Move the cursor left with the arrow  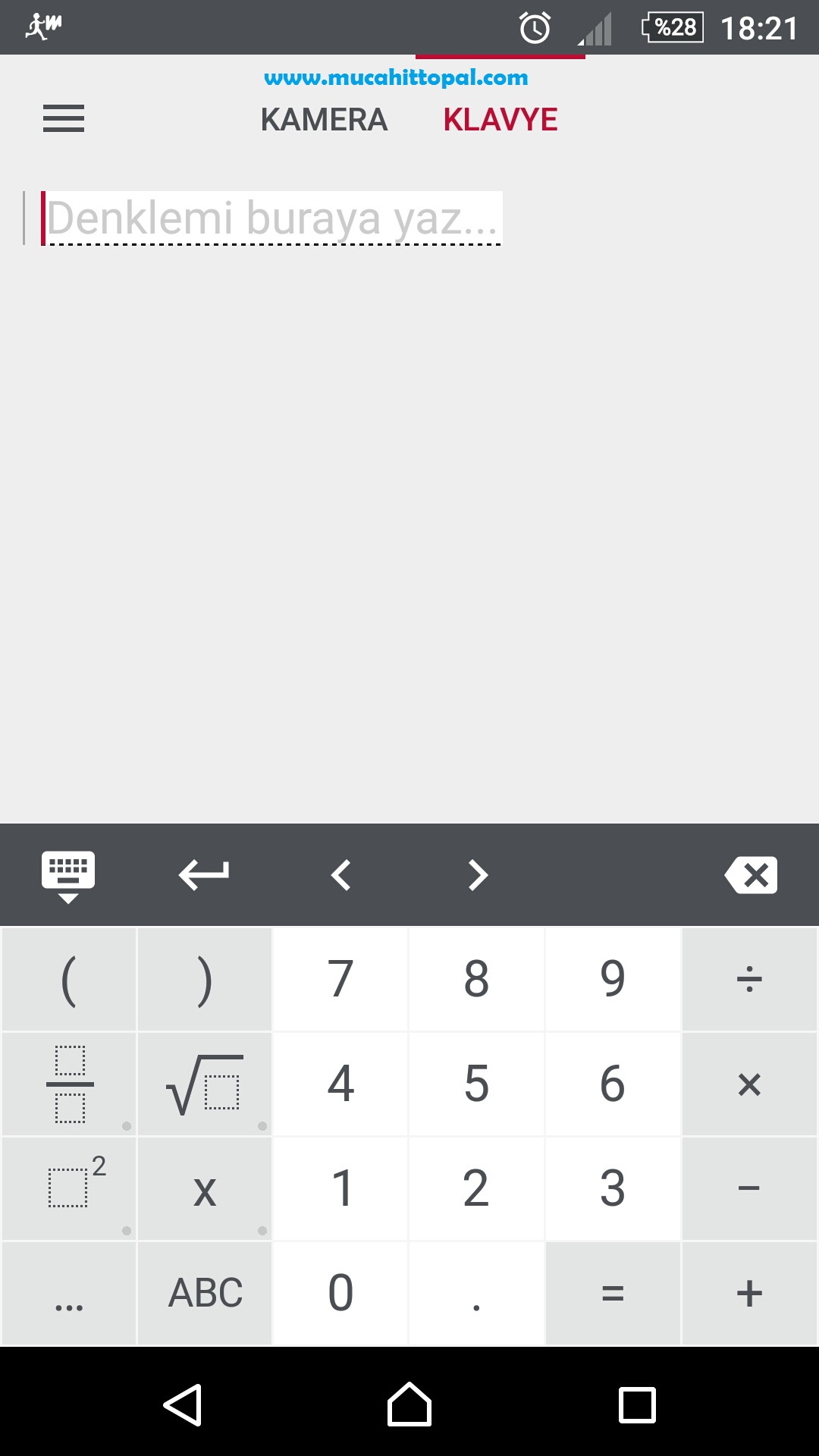[x=340, y=875]
